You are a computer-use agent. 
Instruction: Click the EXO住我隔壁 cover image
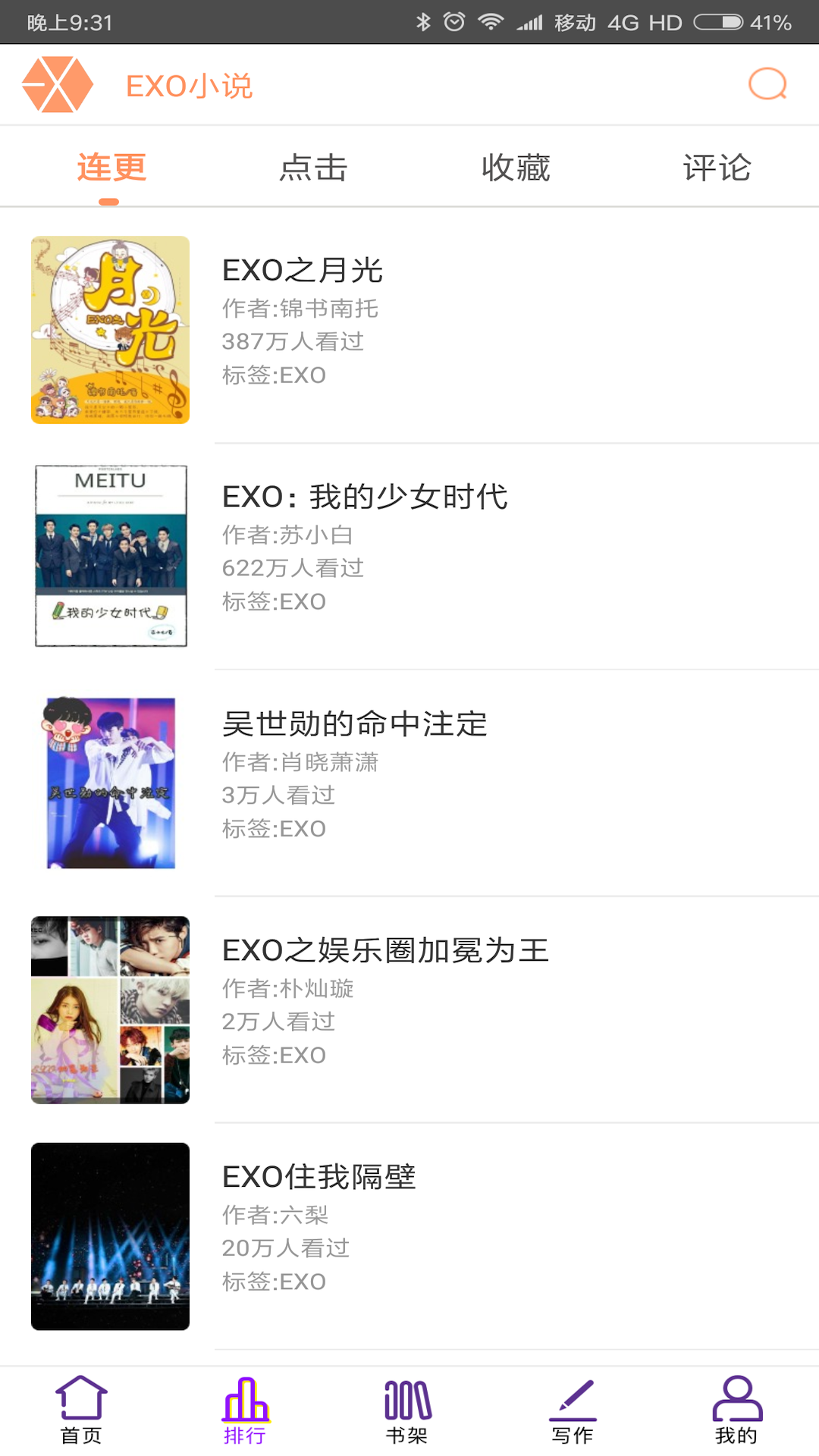pos(110,1235)
